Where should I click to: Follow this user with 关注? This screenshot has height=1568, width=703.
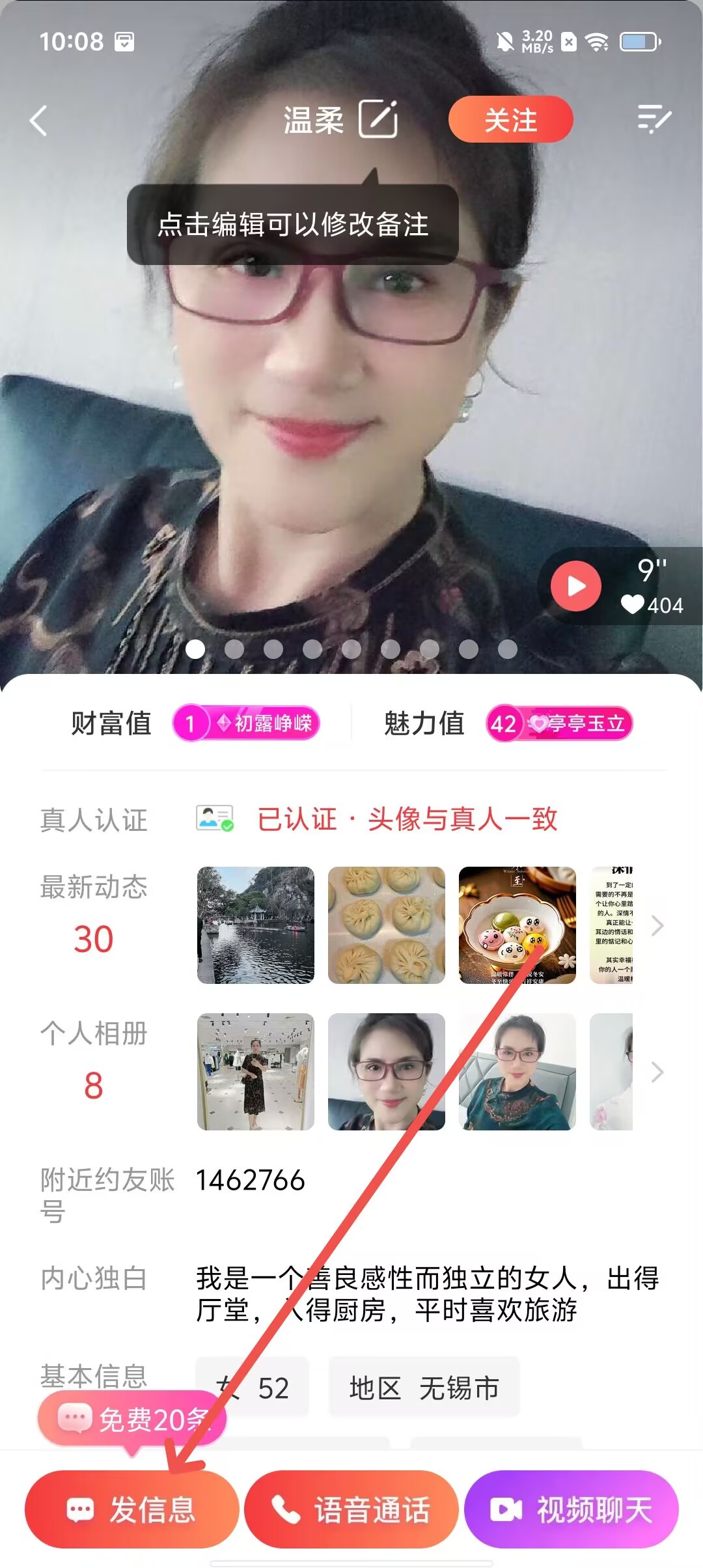click(510, 120)
